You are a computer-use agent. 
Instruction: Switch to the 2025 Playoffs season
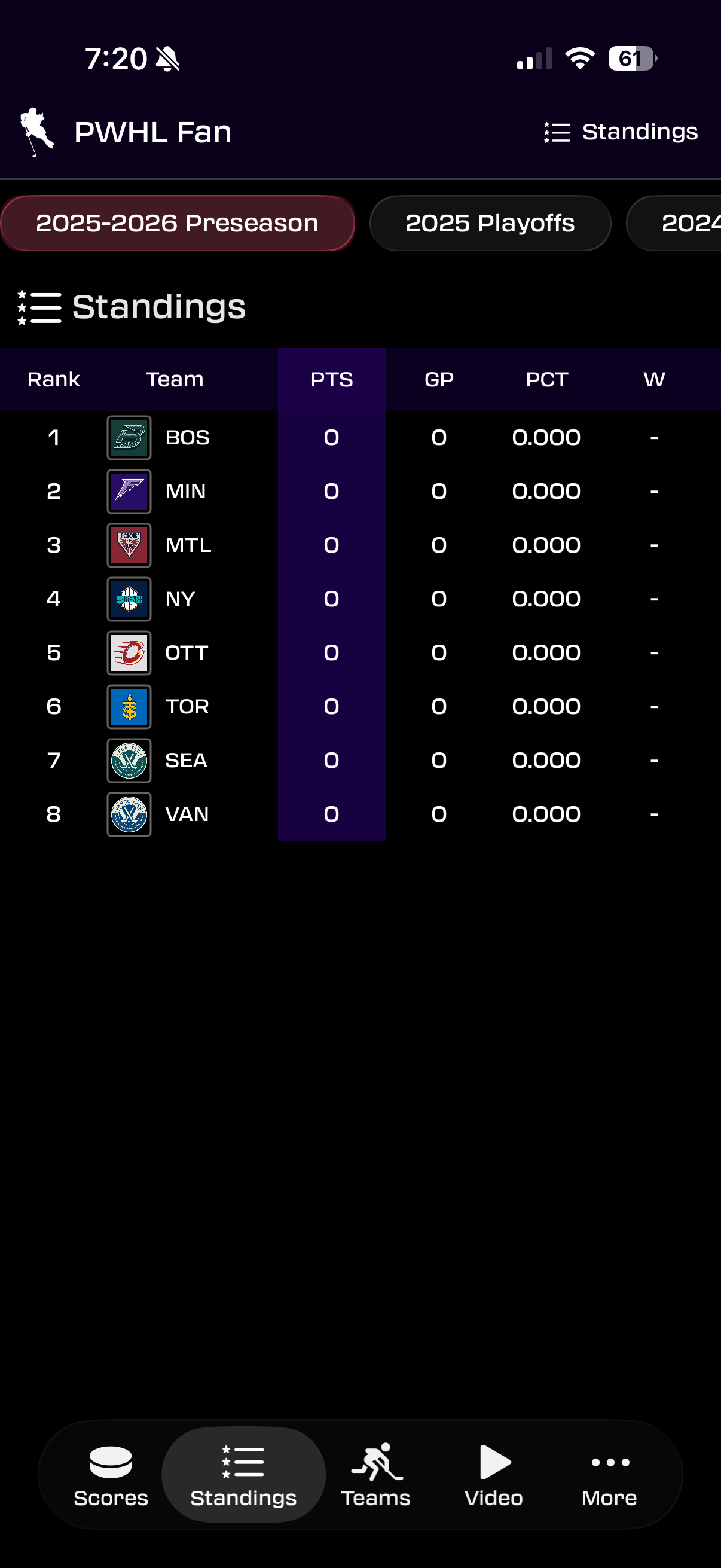pos(490,224)
